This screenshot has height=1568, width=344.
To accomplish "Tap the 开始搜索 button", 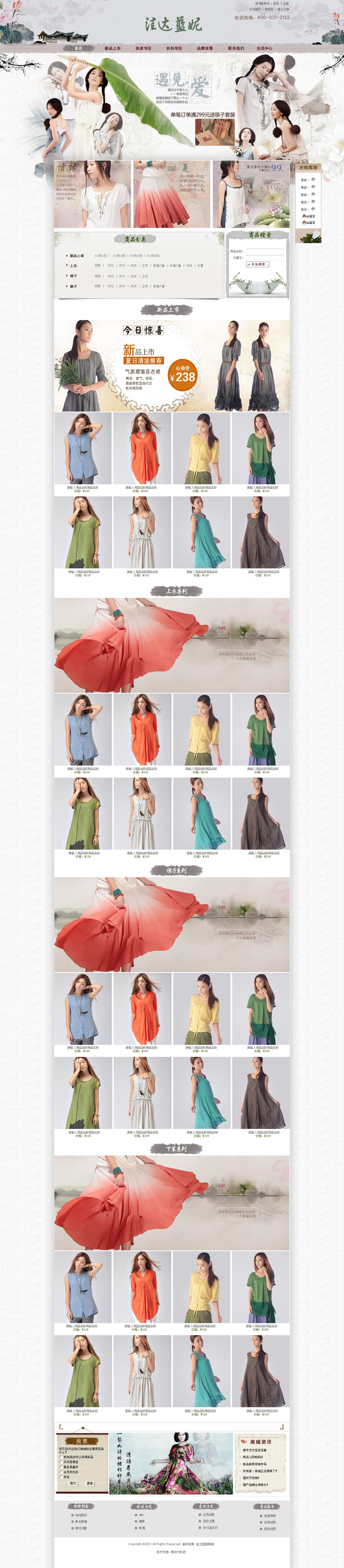I will [258, 265].
